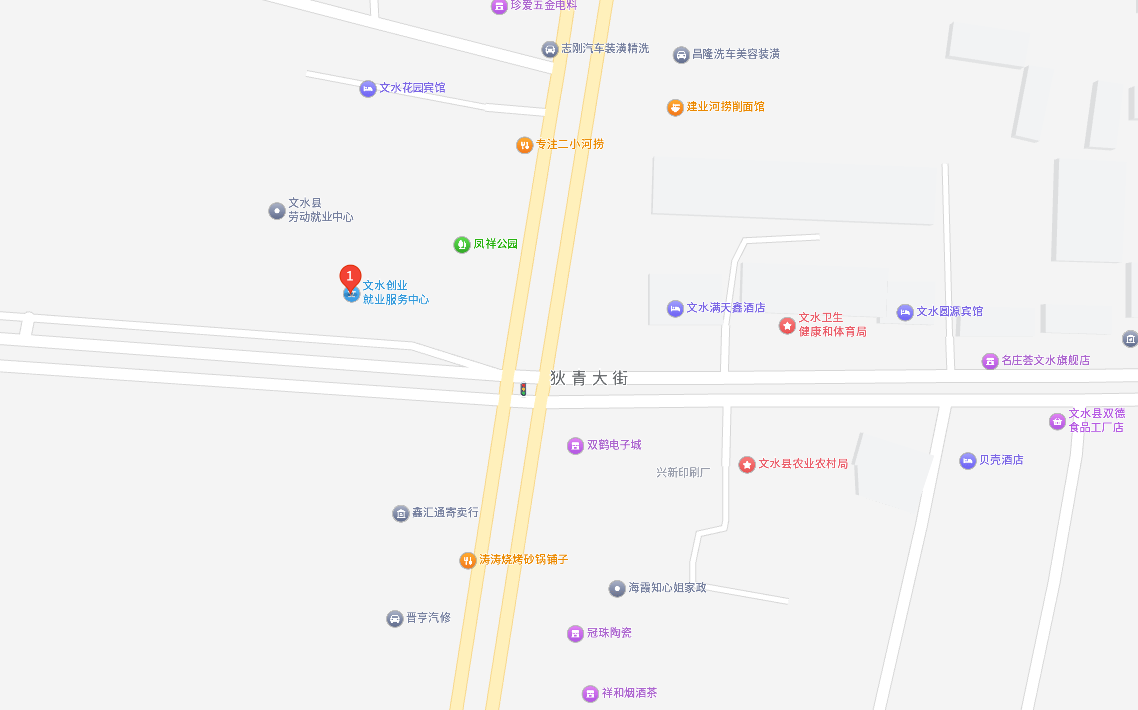Open 晋亨汽修 auto repair marker
1138x710 pixels.
coord(395,619)
